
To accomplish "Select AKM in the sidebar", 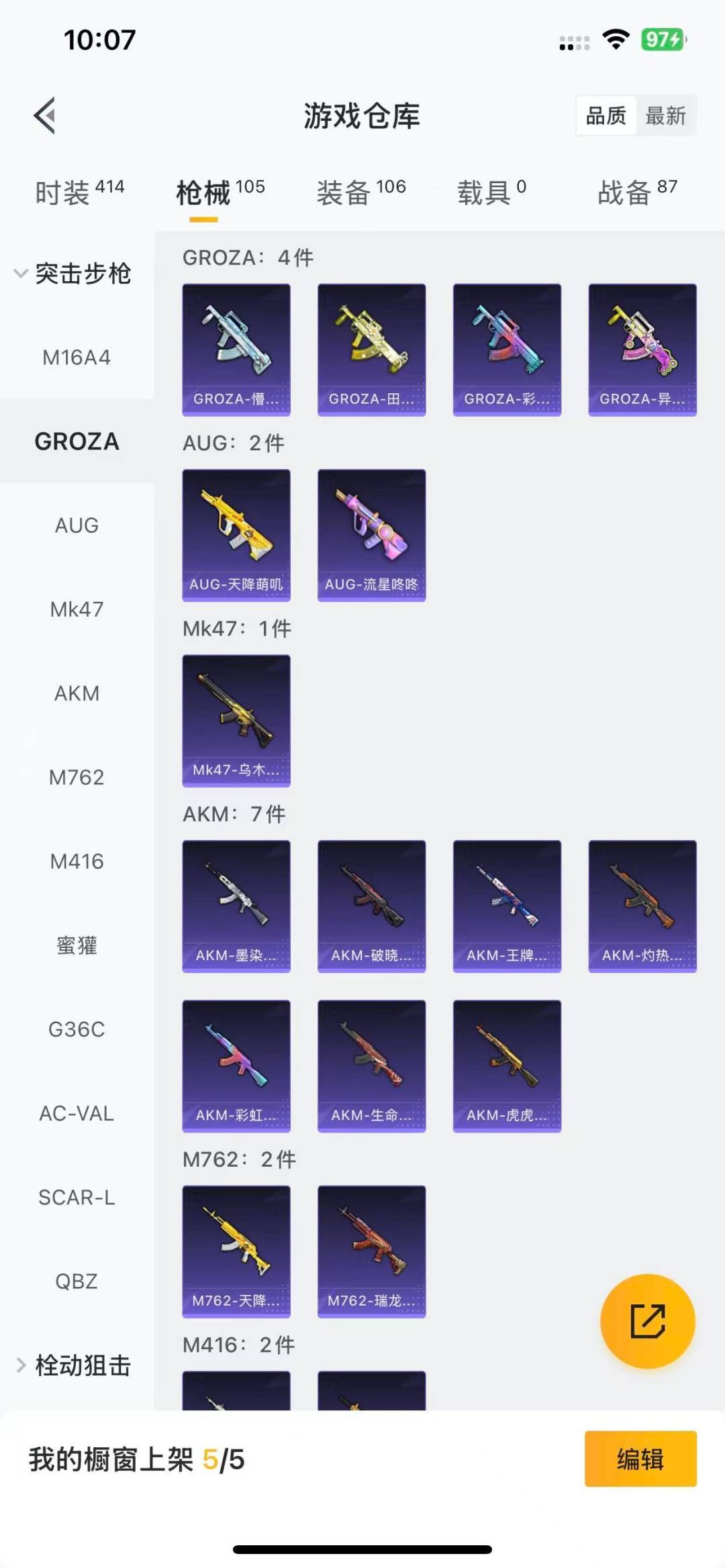I will pyautogui.click(x=77, y=693).
